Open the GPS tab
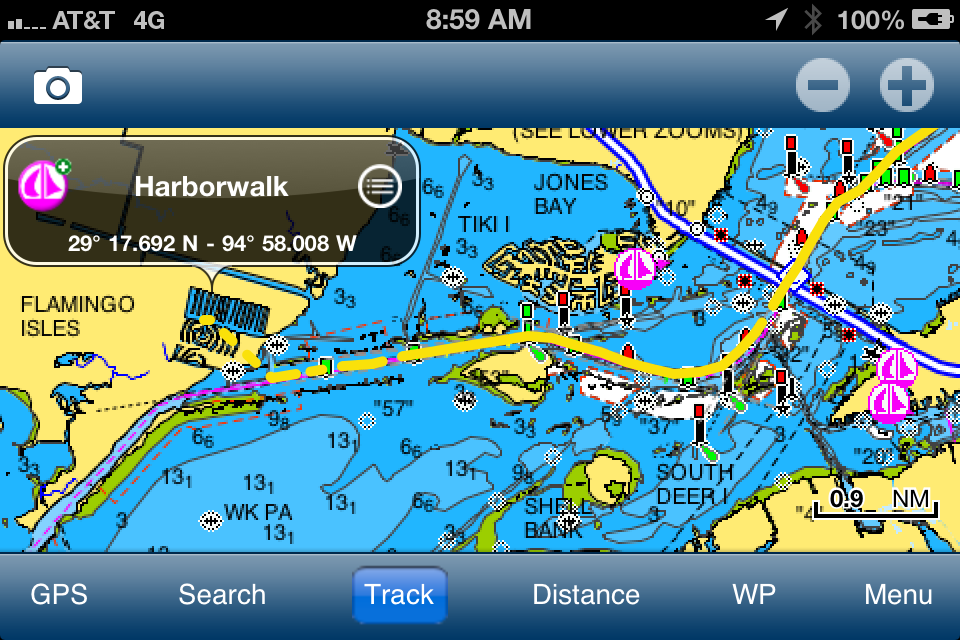960x640 pixels. click(59, 595)
